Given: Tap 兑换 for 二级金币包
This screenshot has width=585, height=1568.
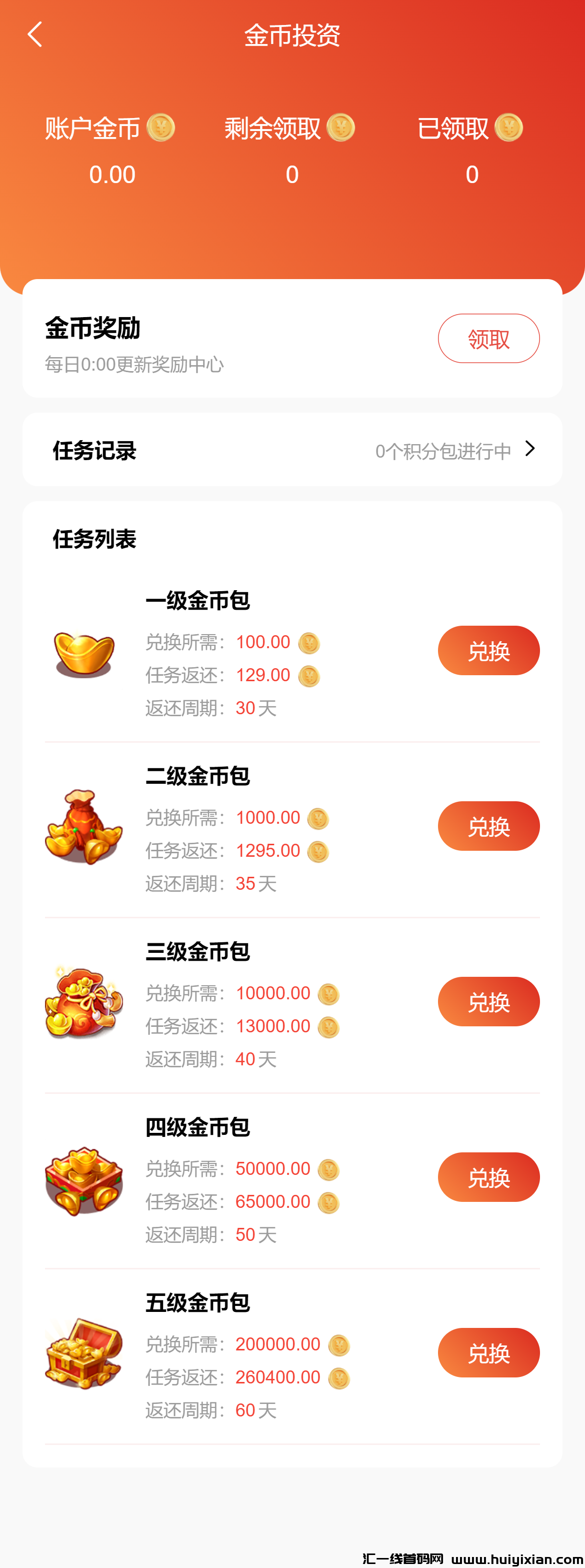Looking at the screenshot, I should pyautogui.click(x=488, y=826).
